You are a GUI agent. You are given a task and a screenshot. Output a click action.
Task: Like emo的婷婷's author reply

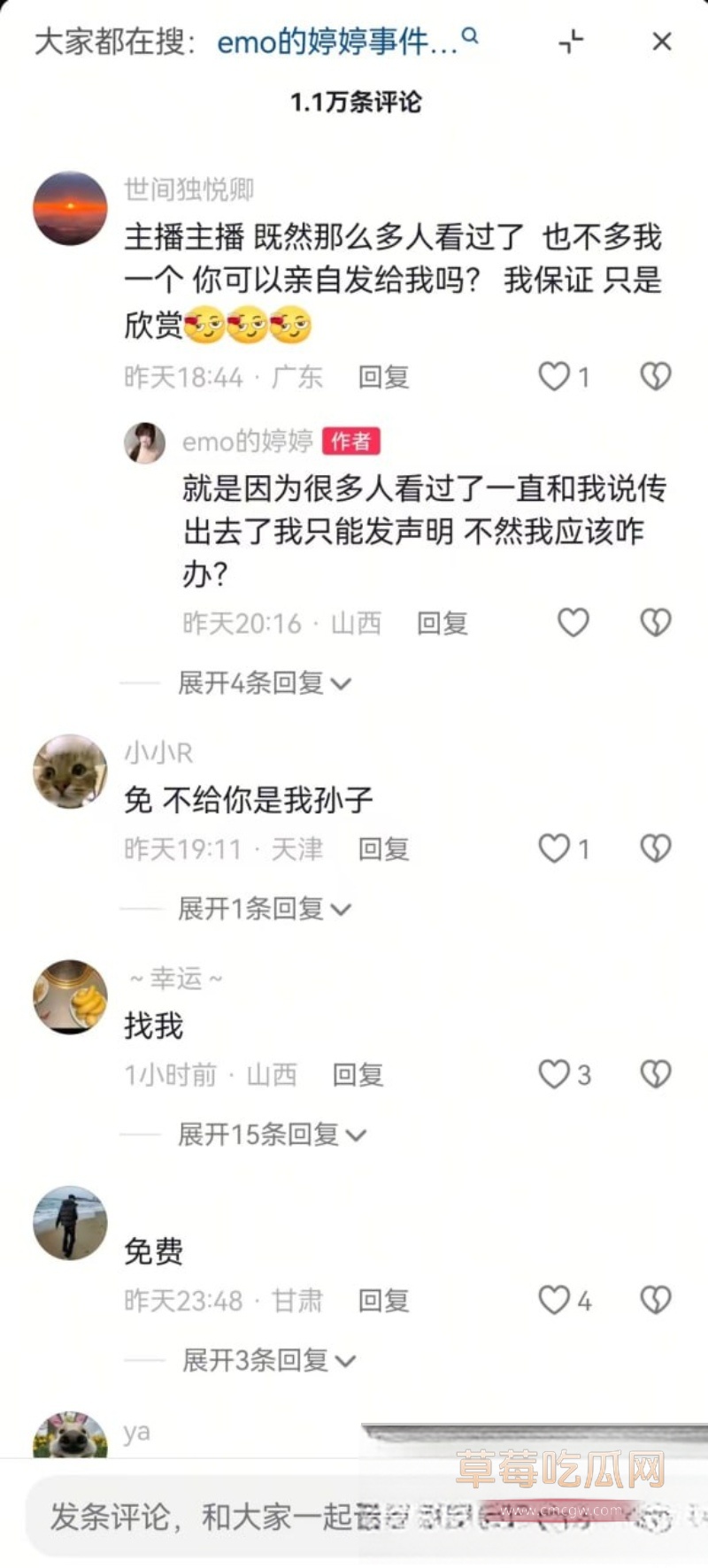[573, 622]
